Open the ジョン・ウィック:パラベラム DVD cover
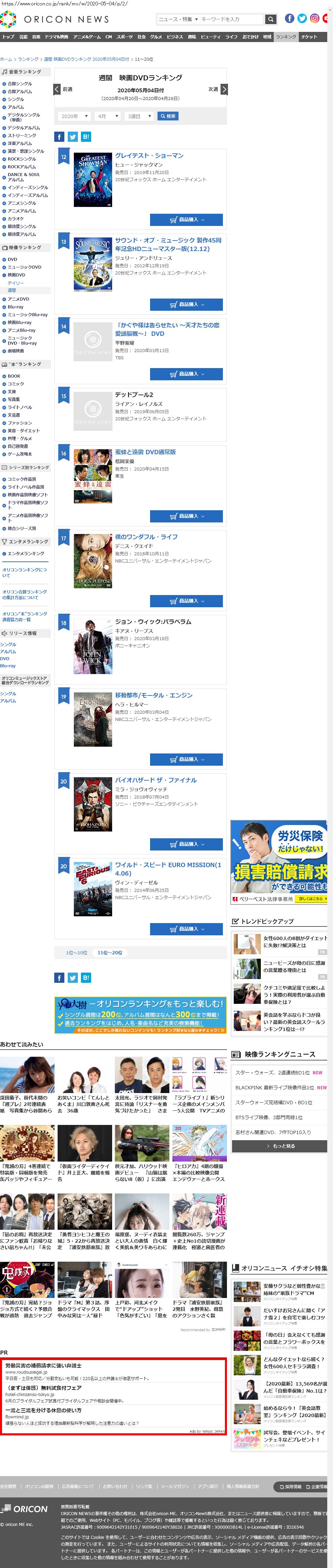The height and width of the screenshot is (1568, 333). click(x=92, y=646)
